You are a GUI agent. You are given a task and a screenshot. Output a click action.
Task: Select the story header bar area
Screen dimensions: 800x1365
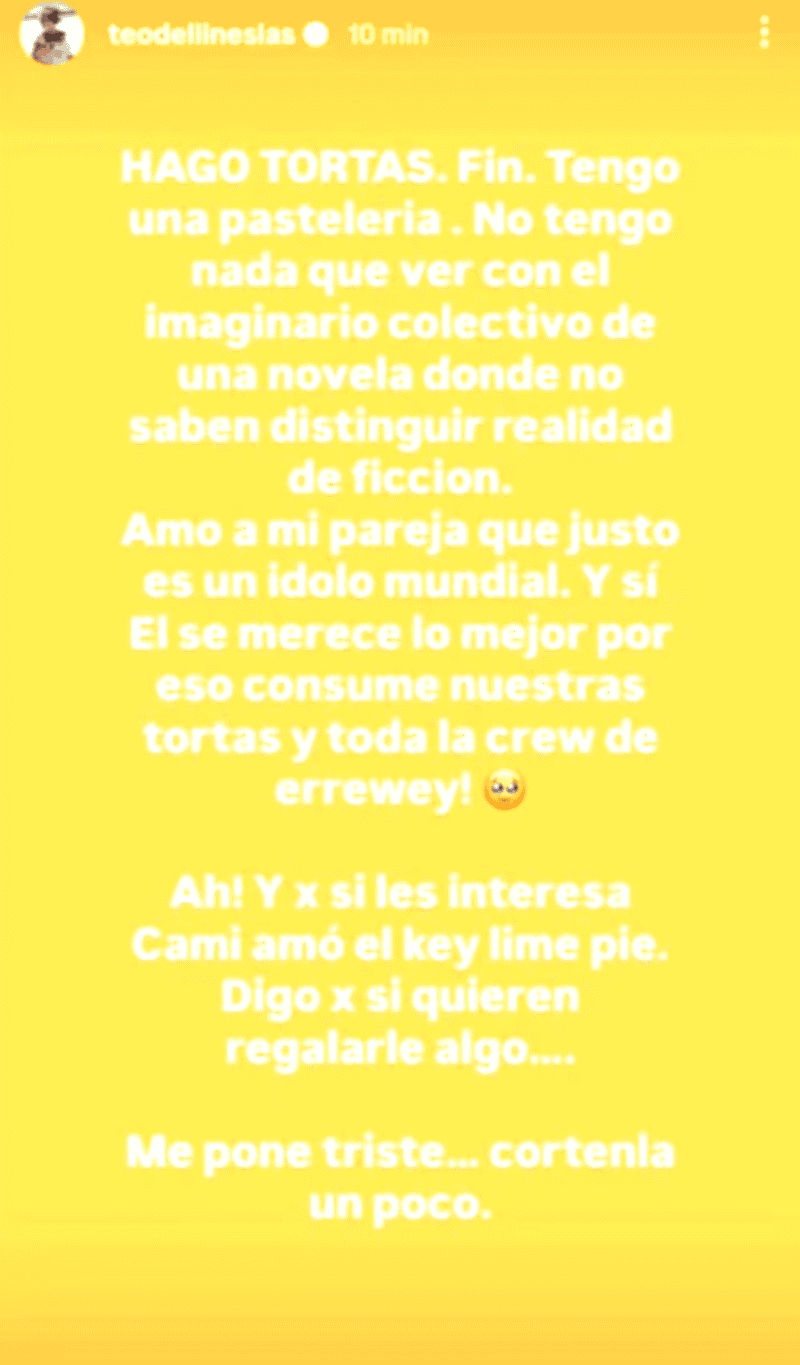tap(400, 33)
